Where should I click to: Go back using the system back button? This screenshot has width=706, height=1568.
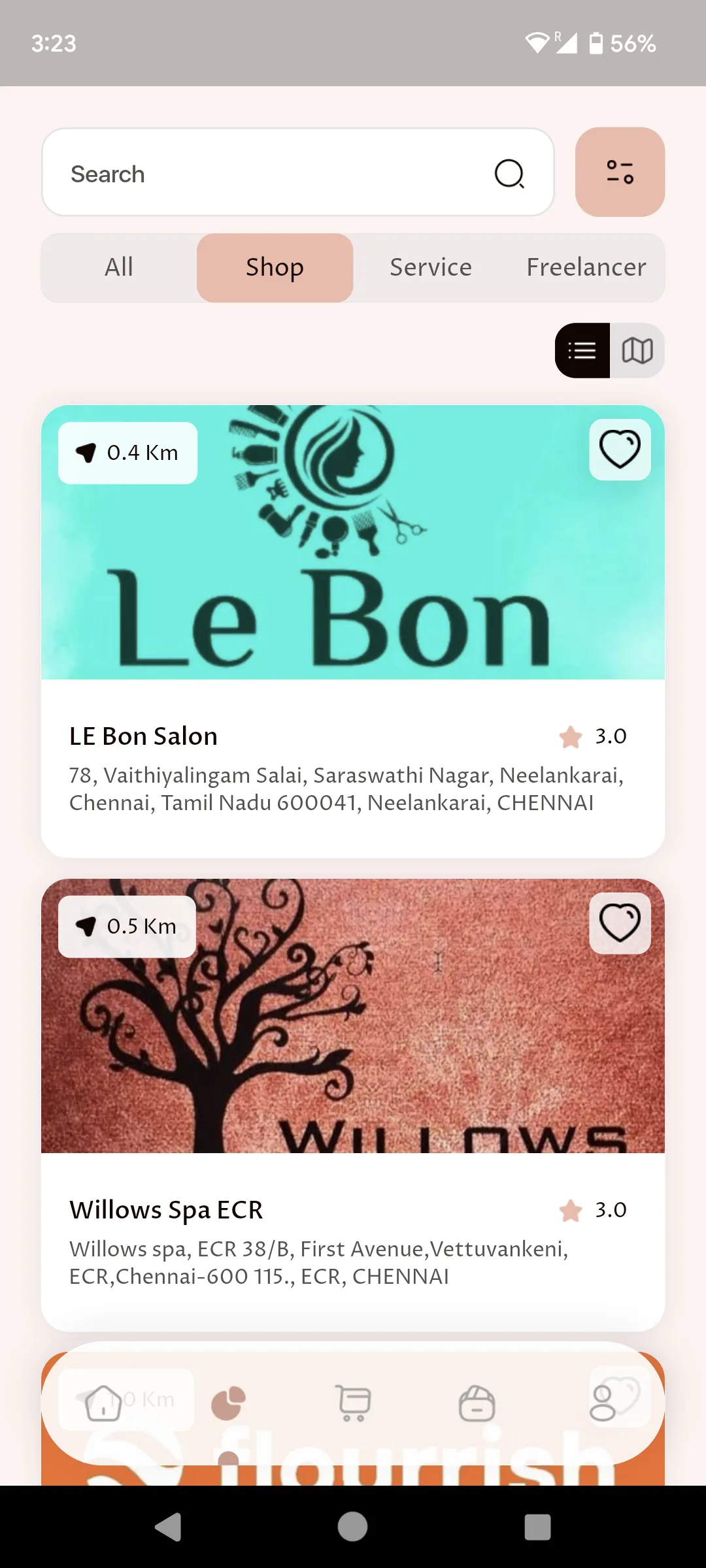168,1527
